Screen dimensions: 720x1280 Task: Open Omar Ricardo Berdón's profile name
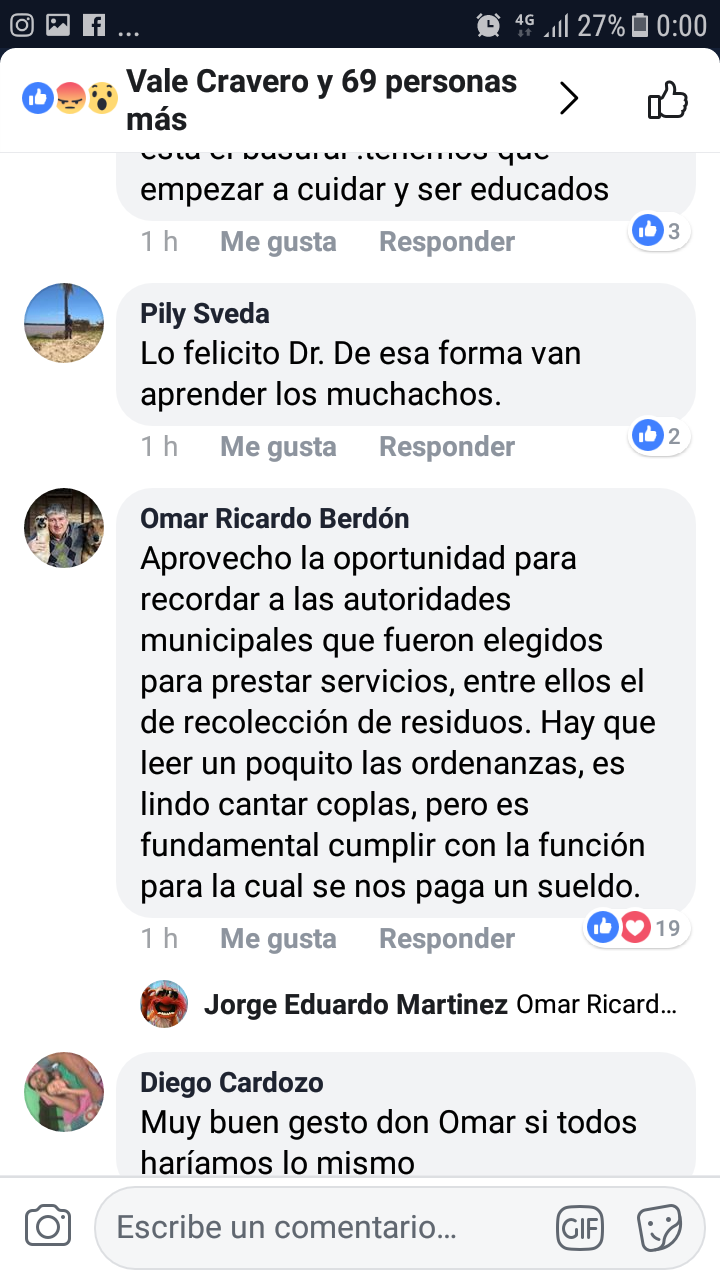[274, 518]
